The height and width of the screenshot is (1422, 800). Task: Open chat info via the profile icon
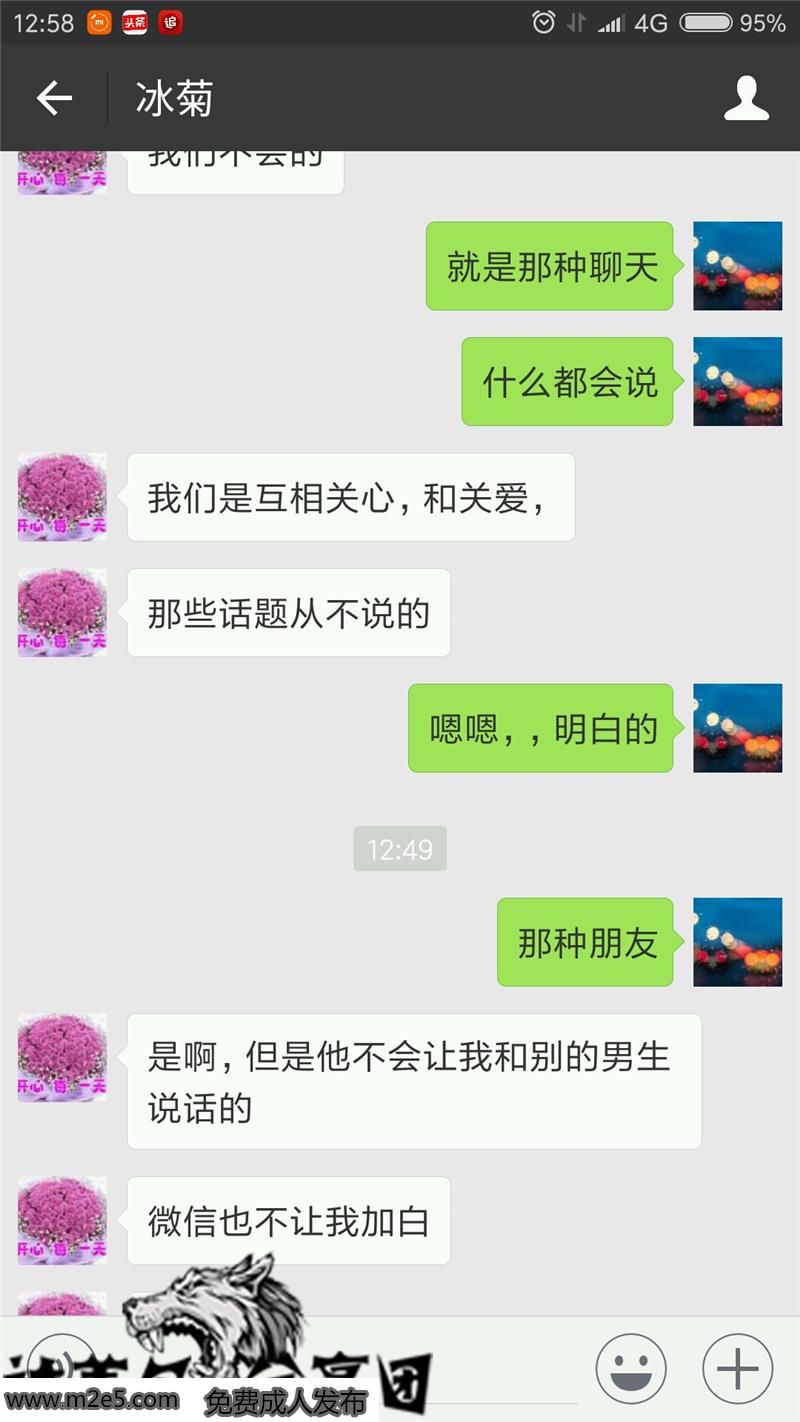746,98
